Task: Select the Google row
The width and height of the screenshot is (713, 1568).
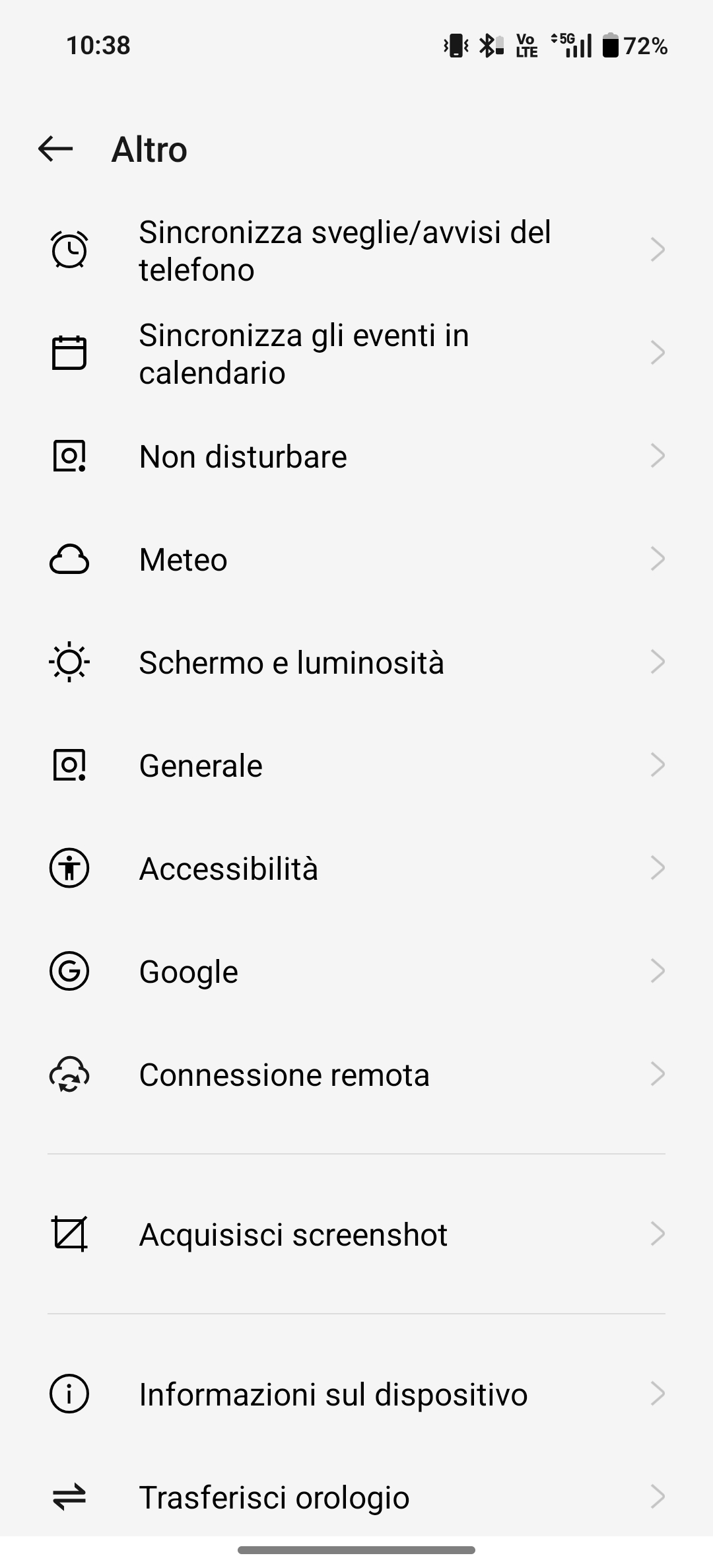Action: (x=356, y=972)
